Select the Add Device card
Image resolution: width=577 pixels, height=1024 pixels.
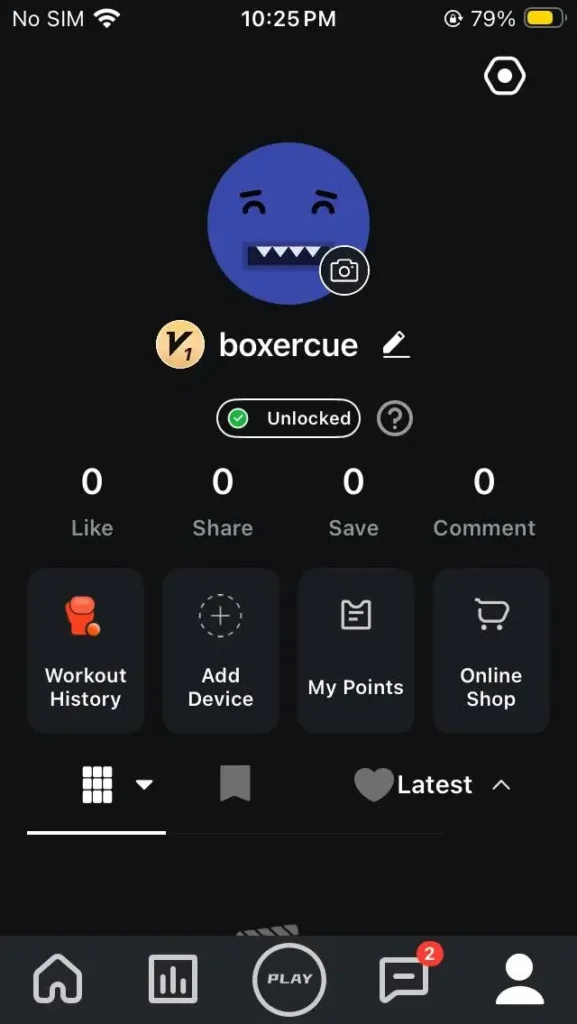[221, 650]
